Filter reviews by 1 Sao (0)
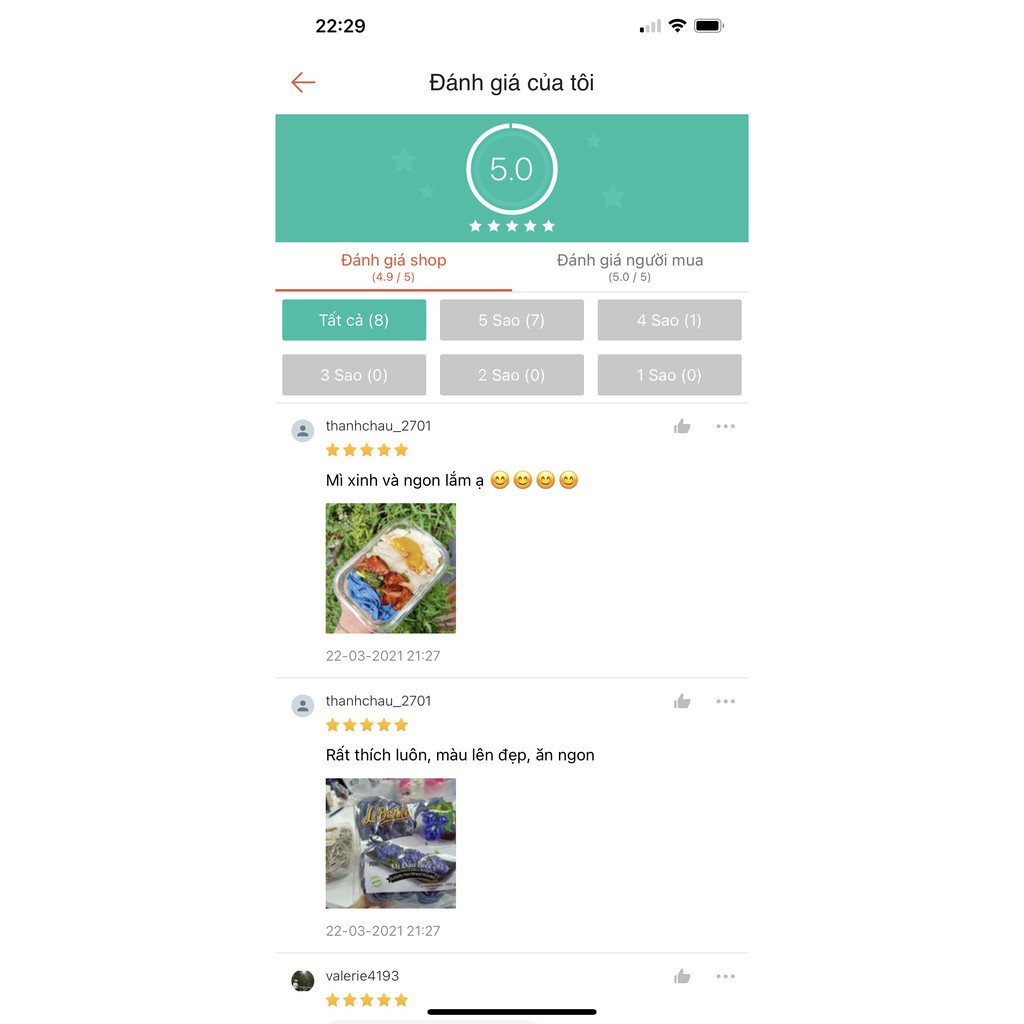This screenshot has width=1024, height=1024. pos(669,375)
